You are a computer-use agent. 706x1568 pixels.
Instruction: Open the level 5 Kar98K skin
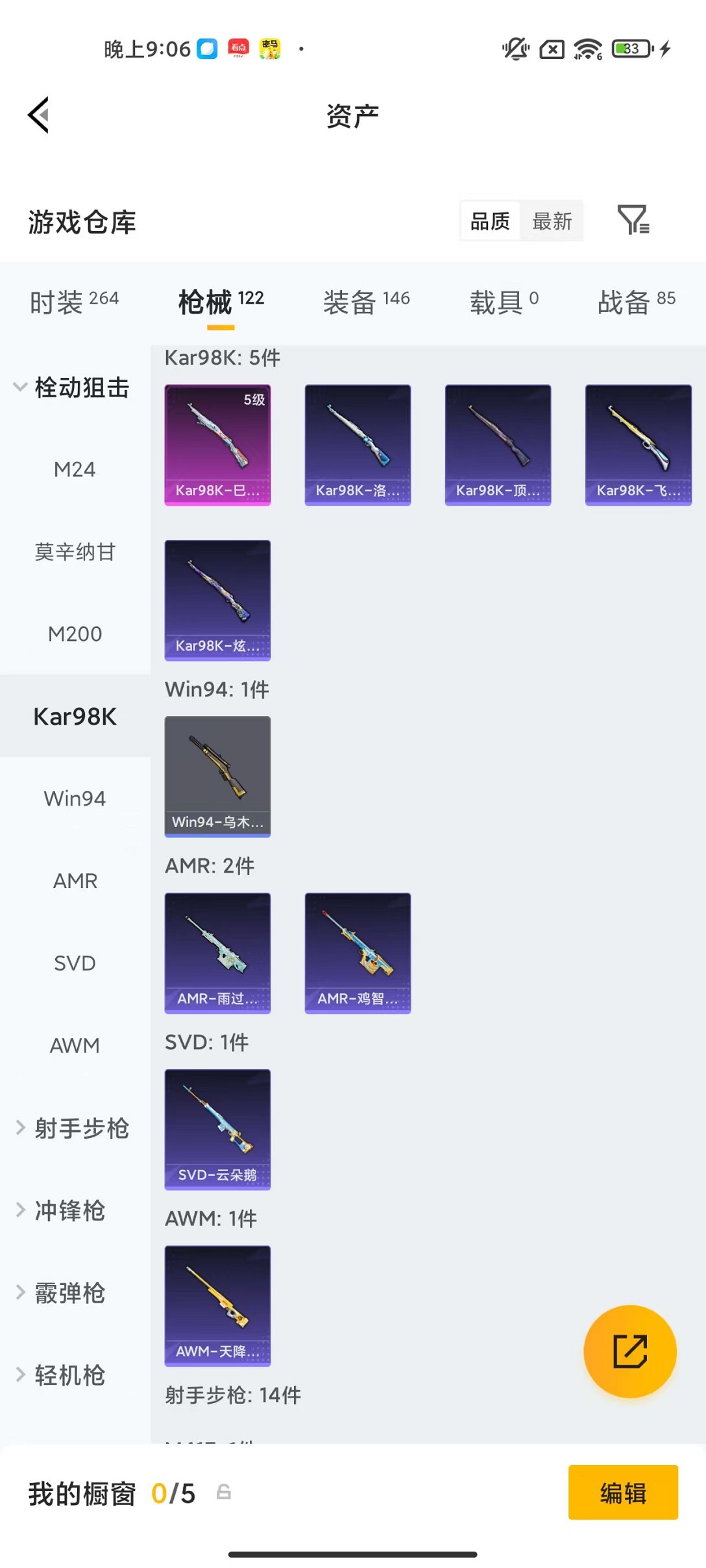217,445
